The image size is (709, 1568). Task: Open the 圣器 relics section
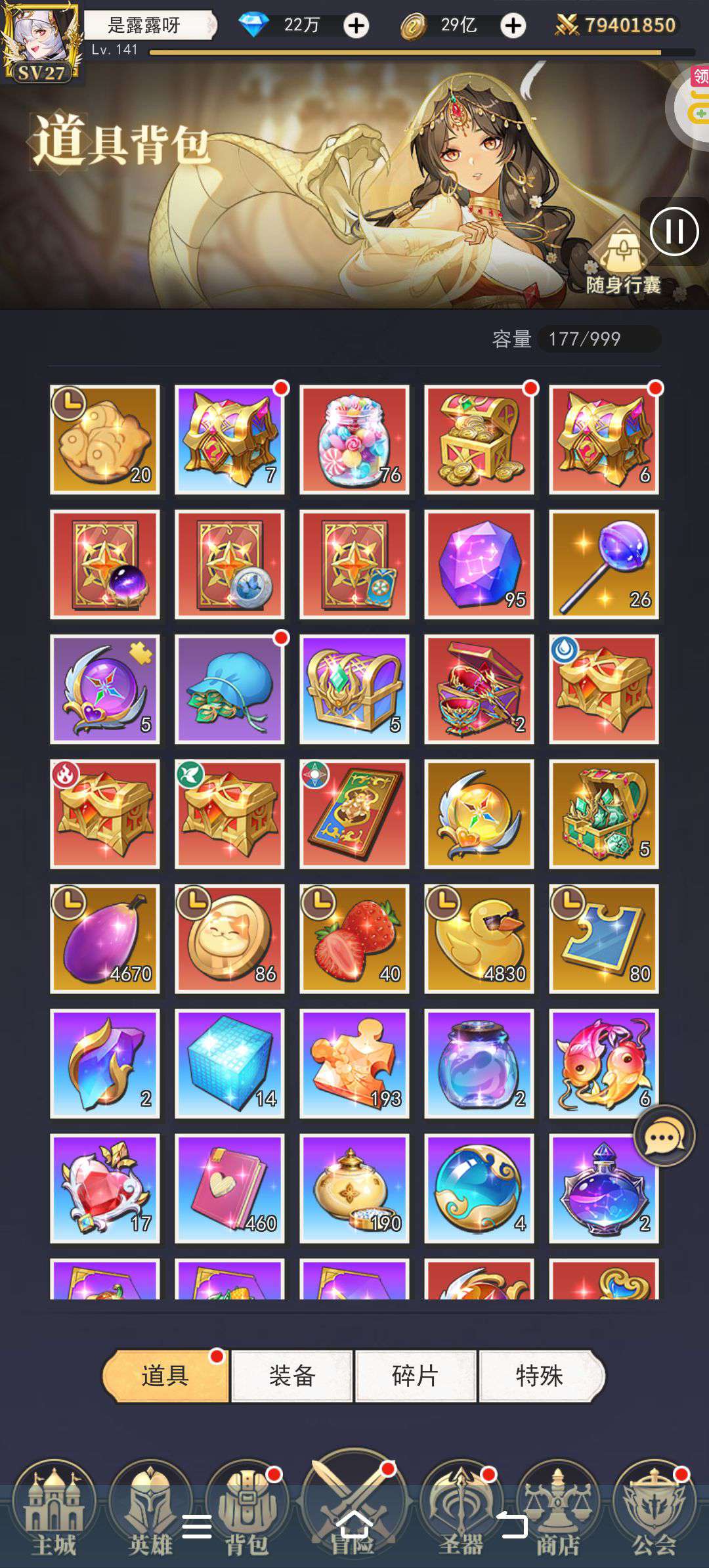(461, 1510)
